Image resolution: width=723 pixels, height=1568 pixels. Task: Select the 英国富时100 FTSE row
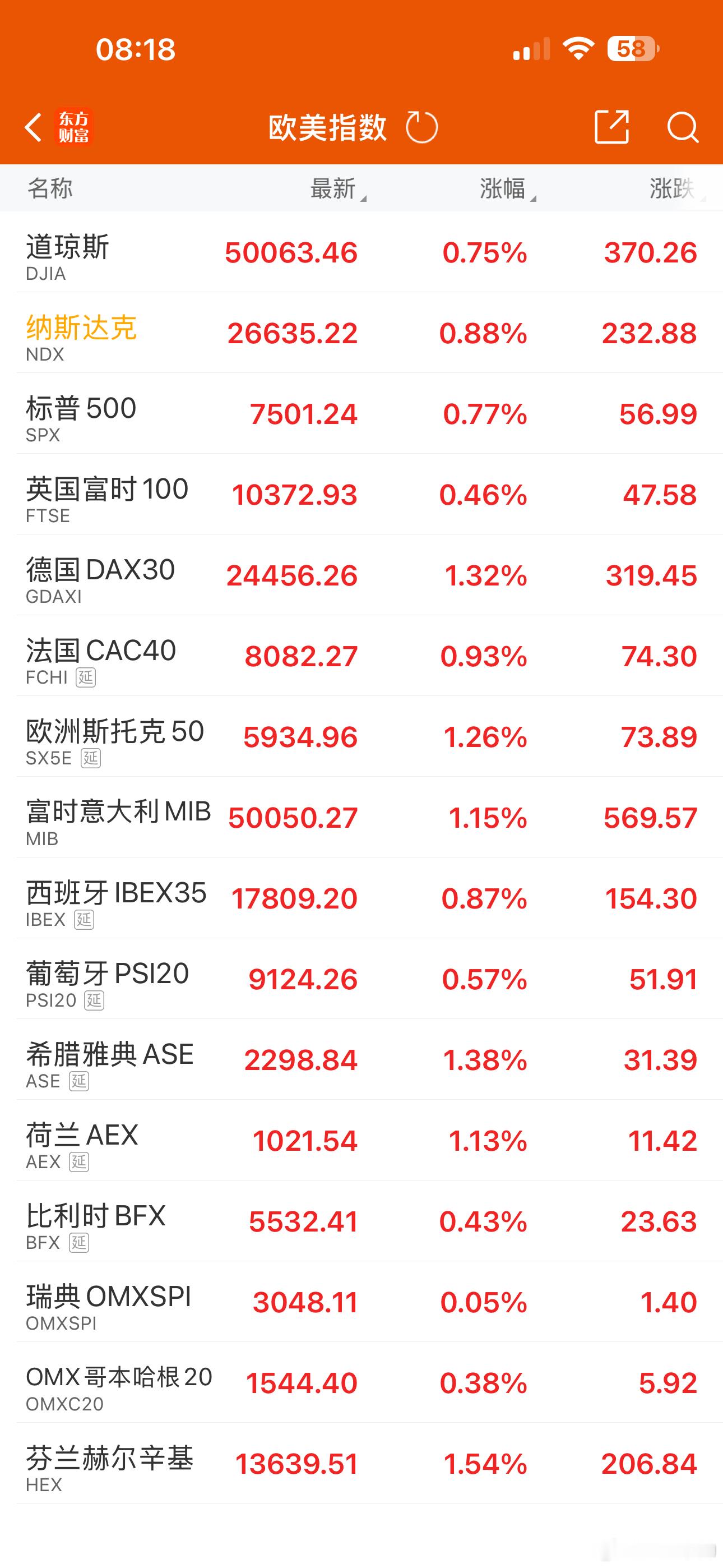point(361,494)
